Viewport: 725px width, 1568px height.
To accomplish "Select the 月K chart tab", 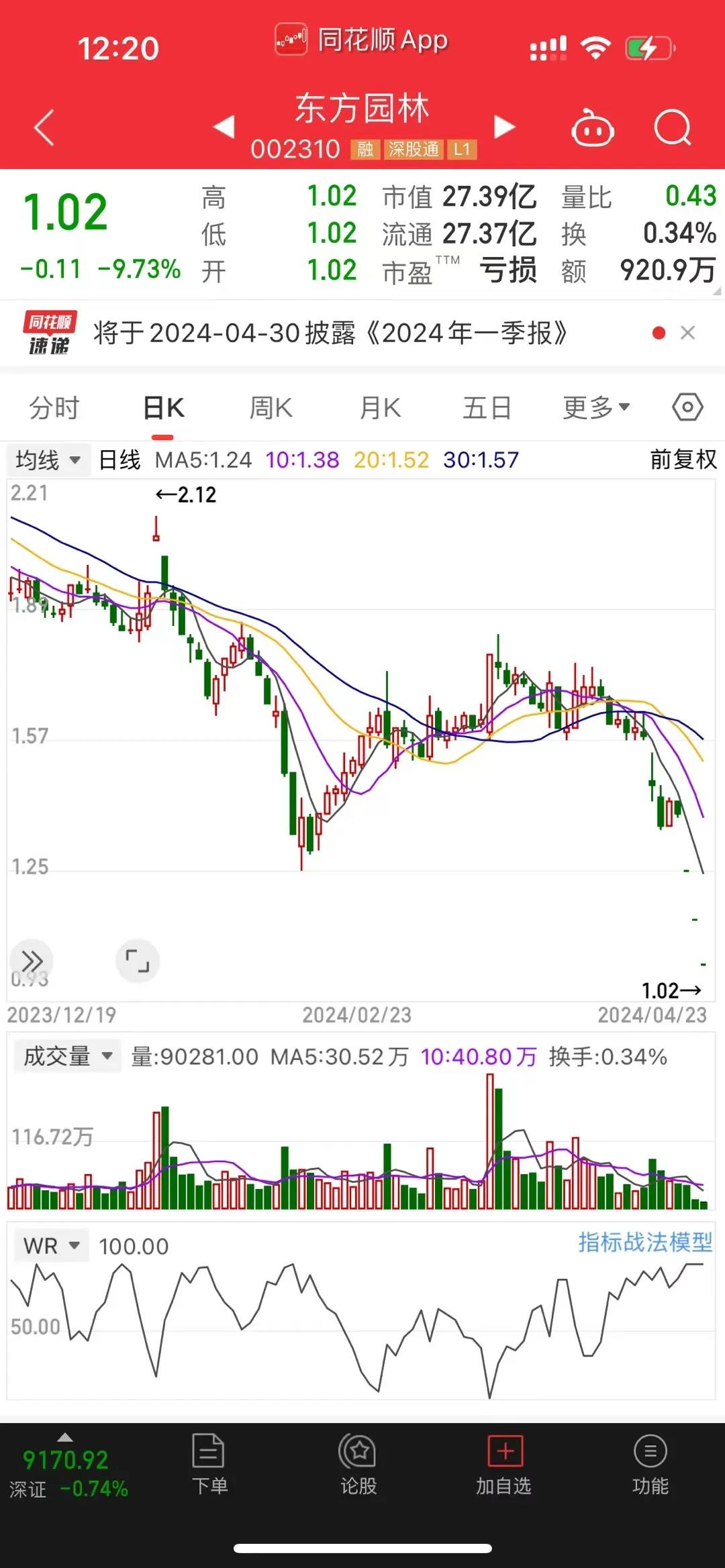I will [380, 407].
